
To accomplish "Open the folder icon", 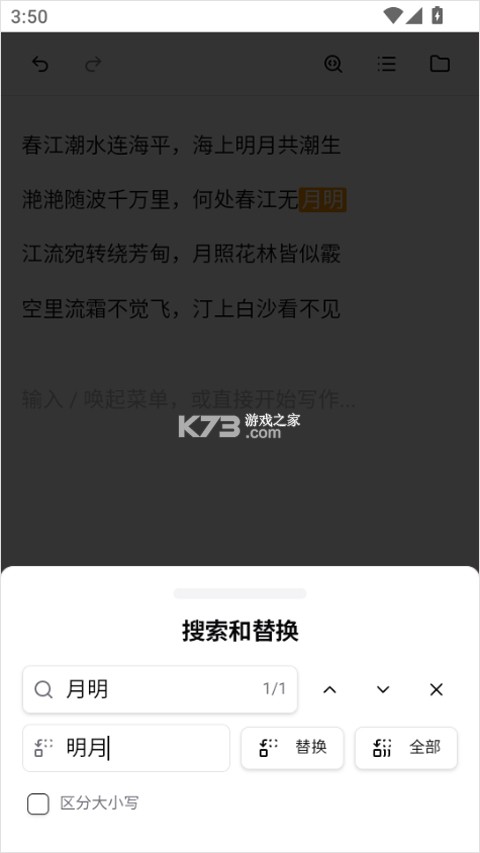I will [440, 64].
